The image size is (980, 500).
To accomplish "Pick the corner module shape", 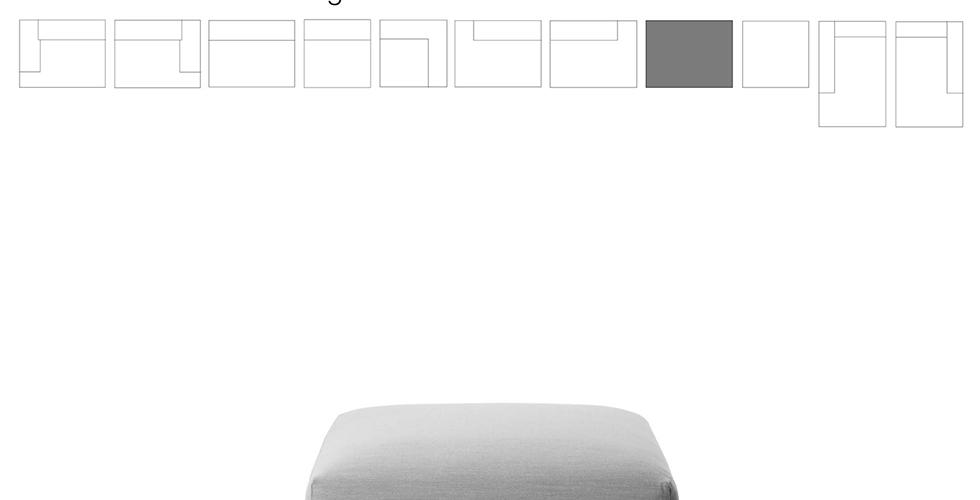I will point(413,54).
